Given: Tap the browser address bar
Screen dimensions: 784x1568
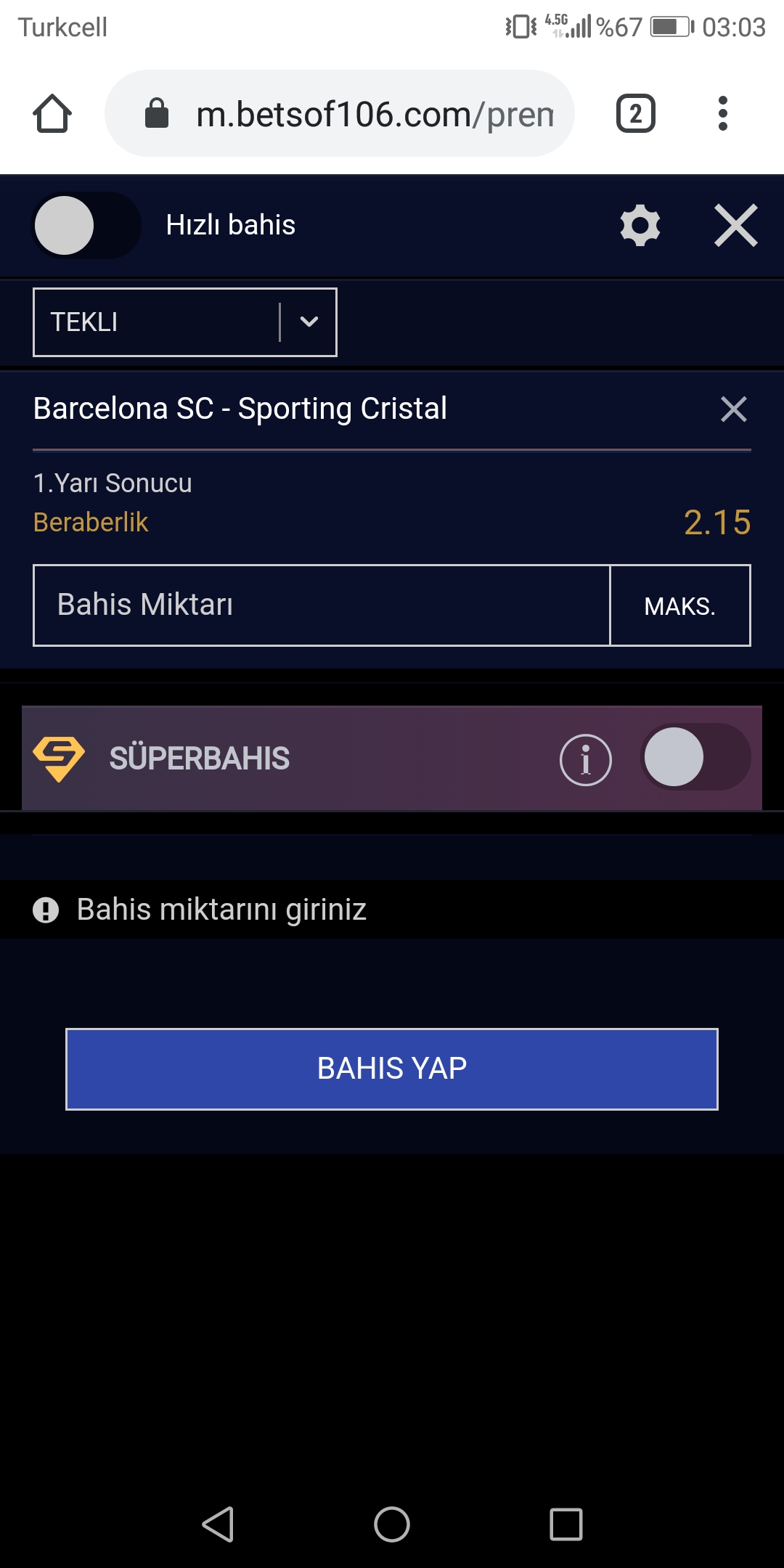Looking at the screenshot, I should tap(340, 114).
